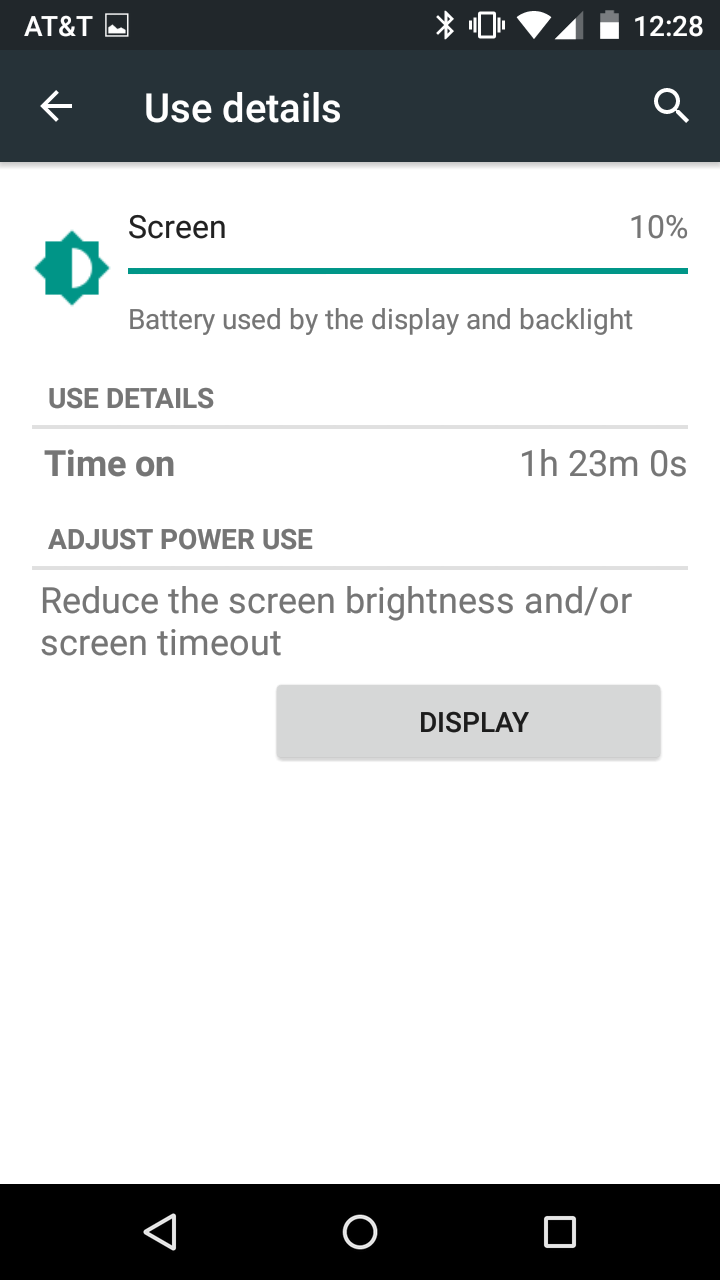Tap the system home button
Screen dimensions: 720x1280
[360, 1232]
